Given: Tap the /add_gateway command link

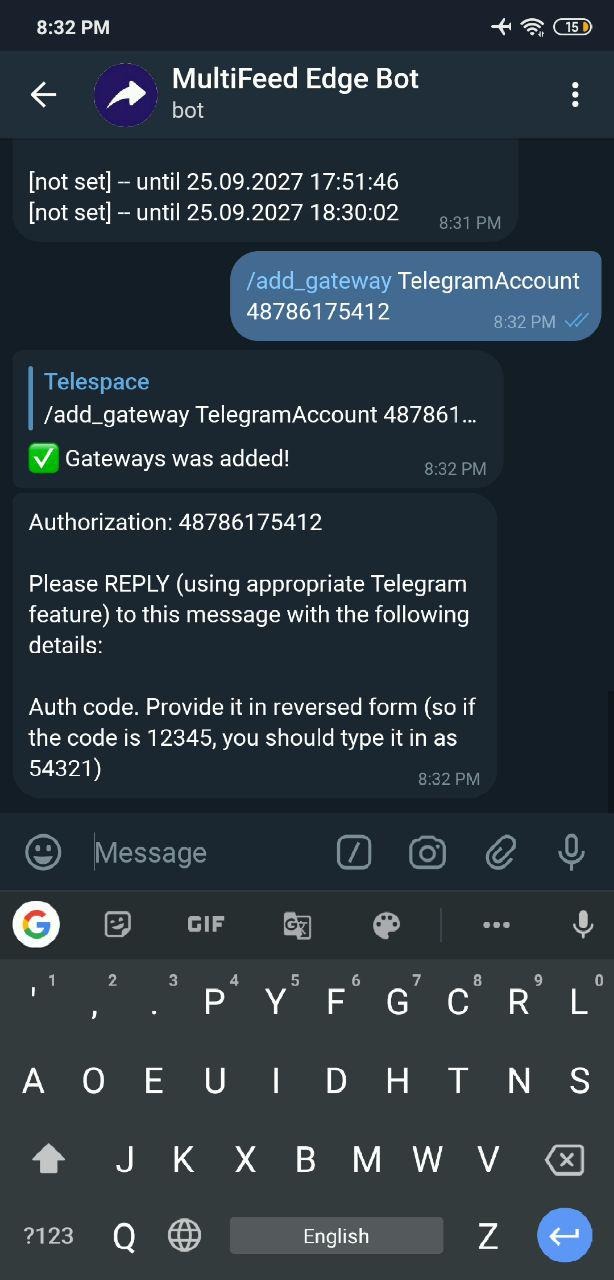Looking at the screenshot, I should coord(318,281).
